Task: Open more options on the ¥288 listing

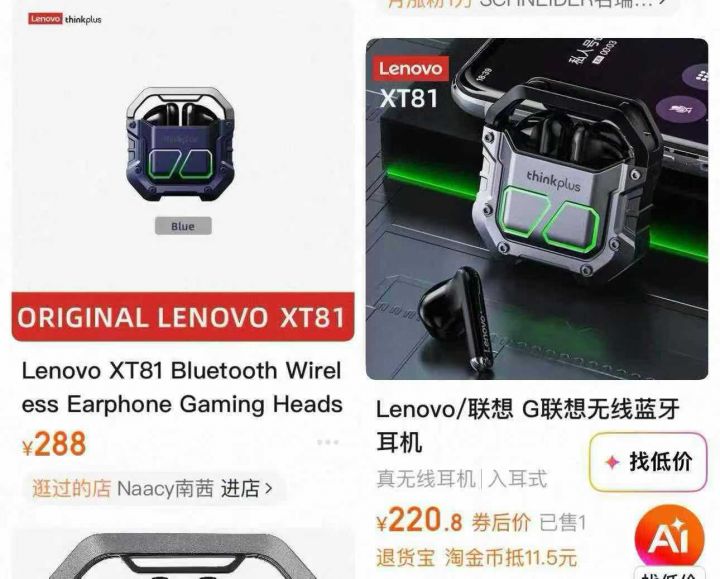Action: click(328, 442)
